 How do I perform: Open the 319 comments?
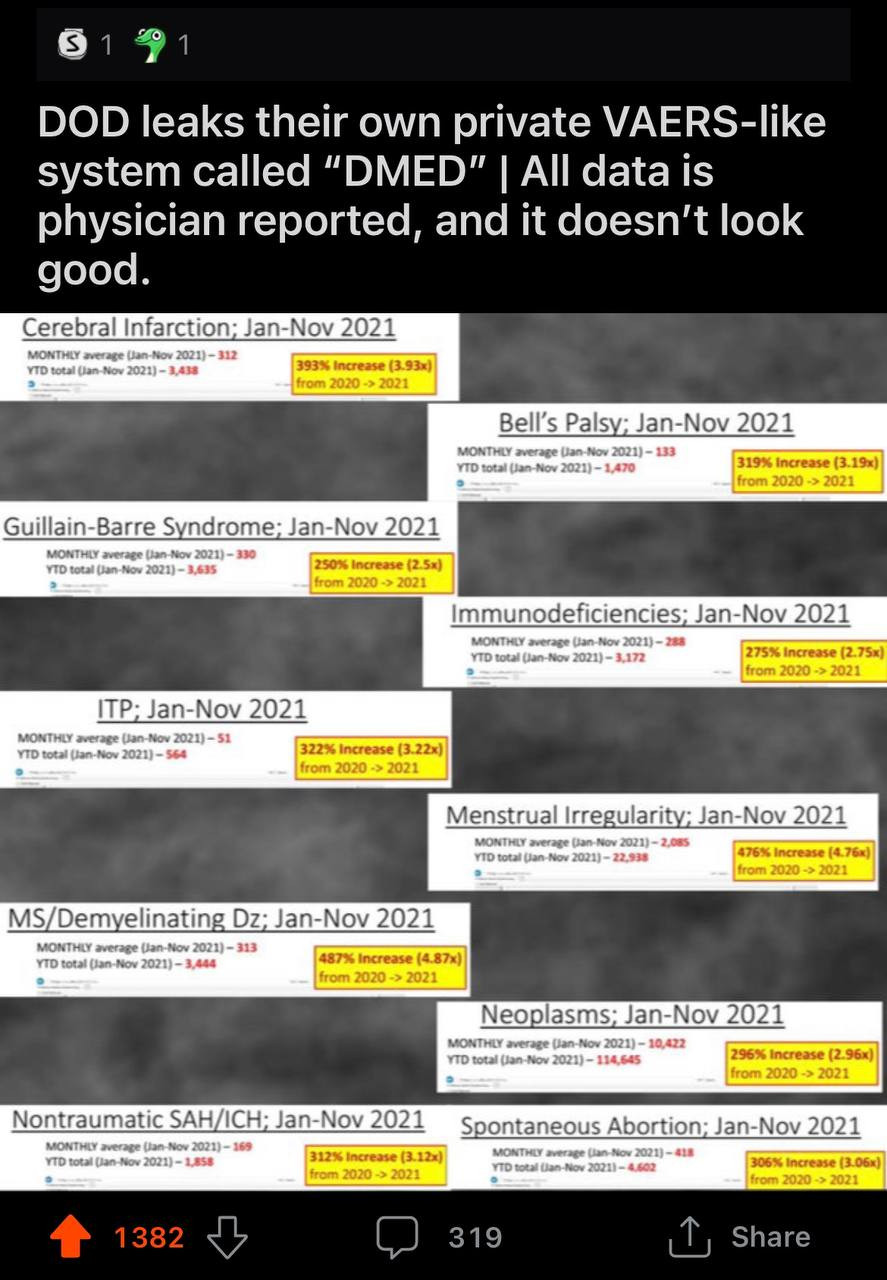(x=438, y=1237)
